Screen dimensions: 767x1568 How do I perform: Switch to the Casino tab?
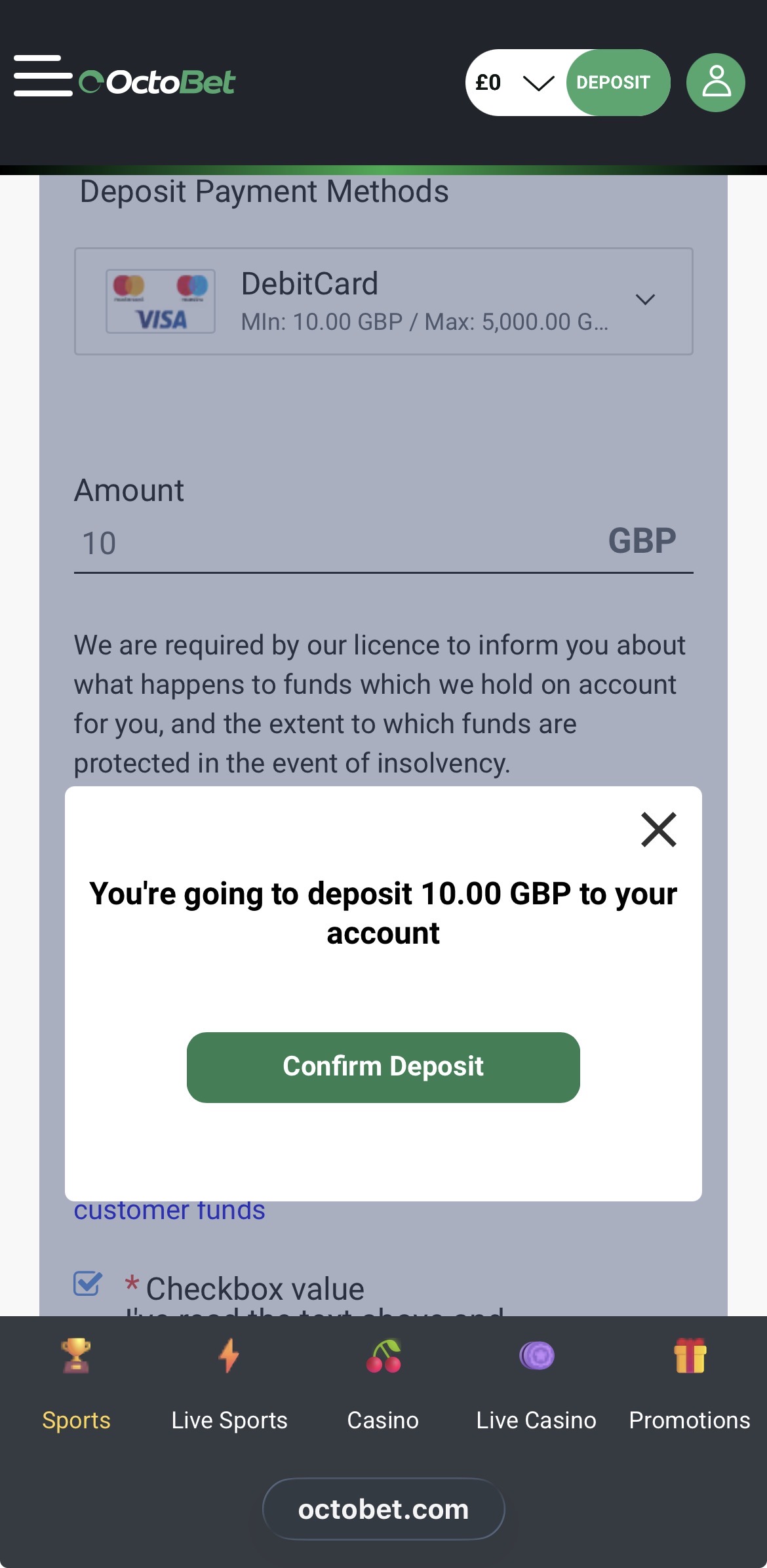point(383,1420)
